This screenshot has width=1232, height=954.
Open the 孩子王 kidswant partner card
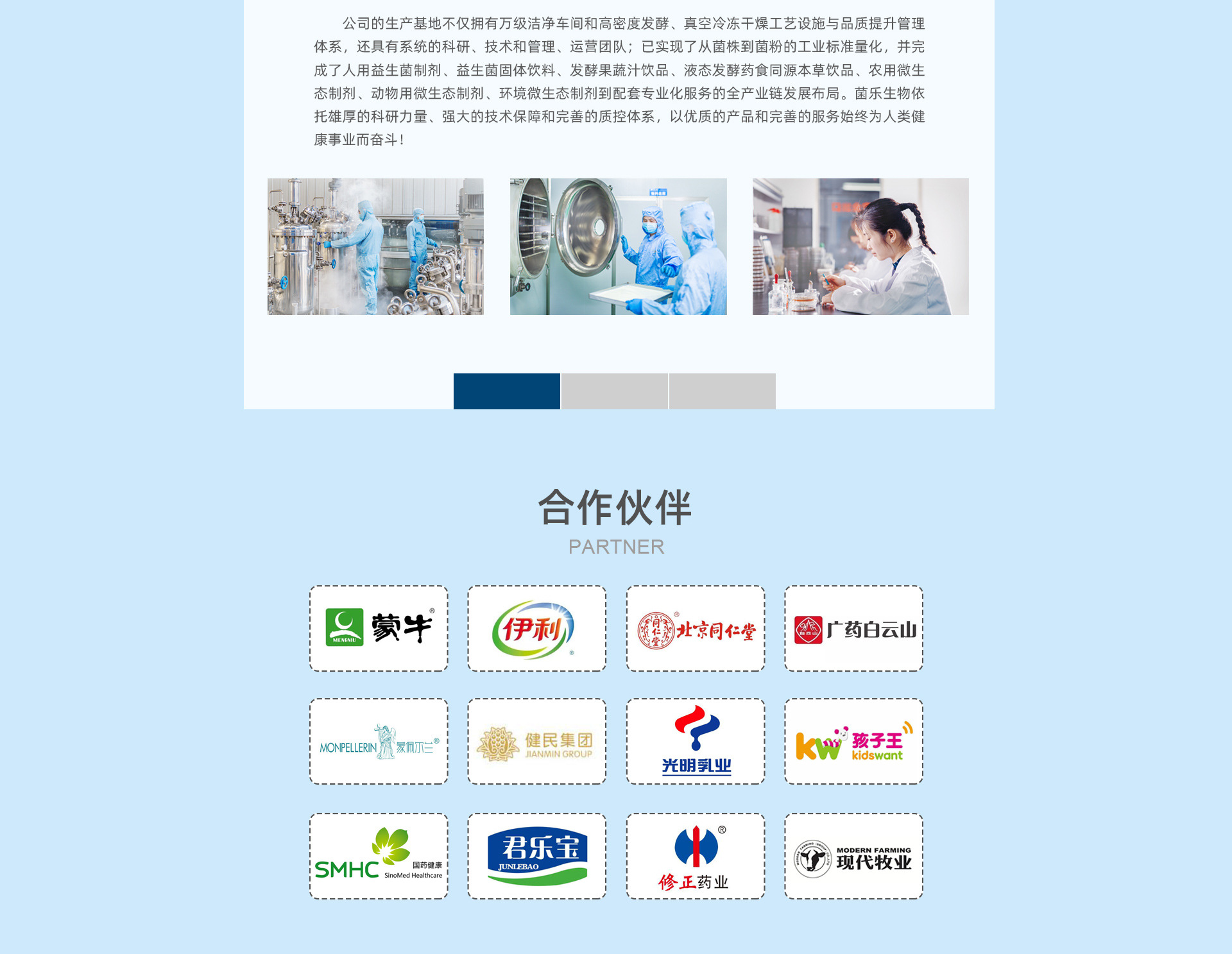click(853, 741)
